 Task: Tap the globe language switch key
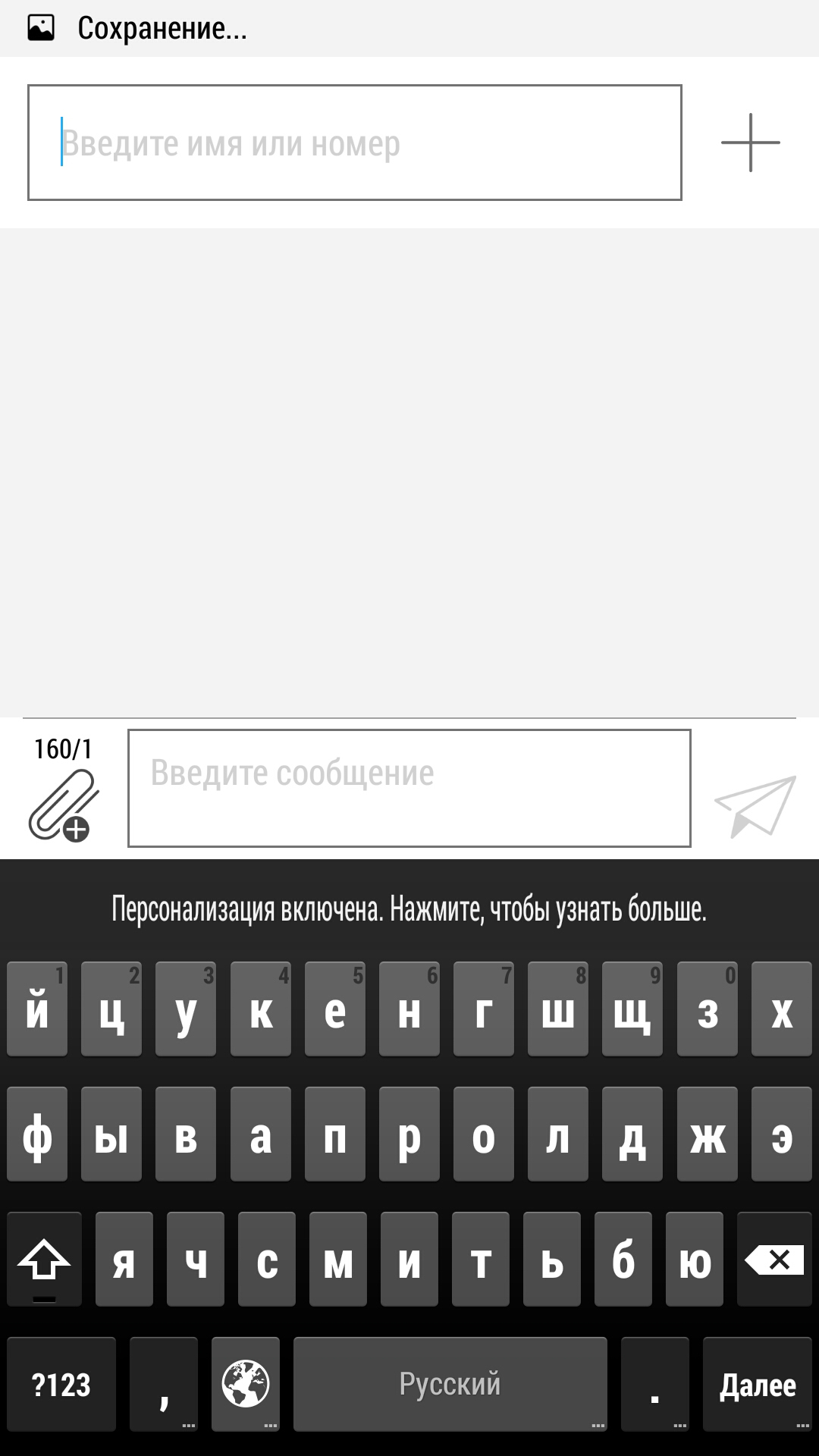coord(246,1385)
